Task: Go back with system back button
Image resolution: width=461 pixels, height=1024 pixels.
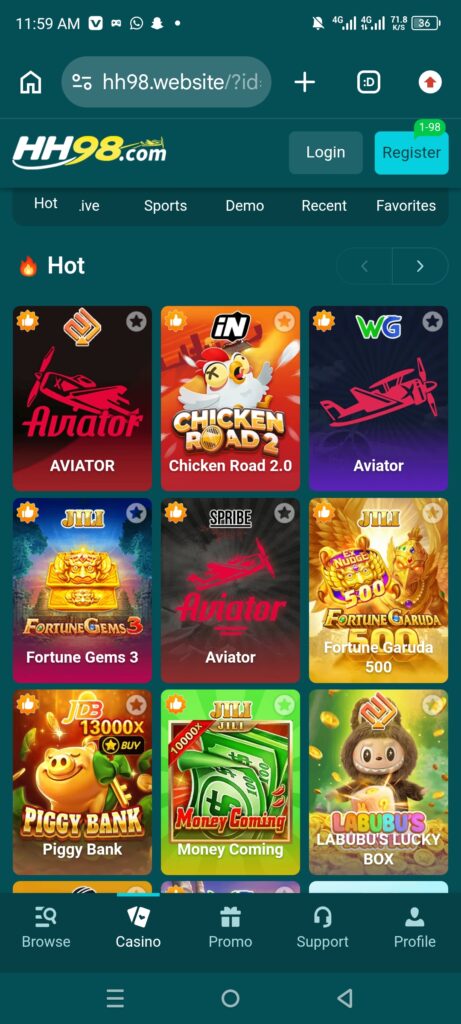Action: 345,998
